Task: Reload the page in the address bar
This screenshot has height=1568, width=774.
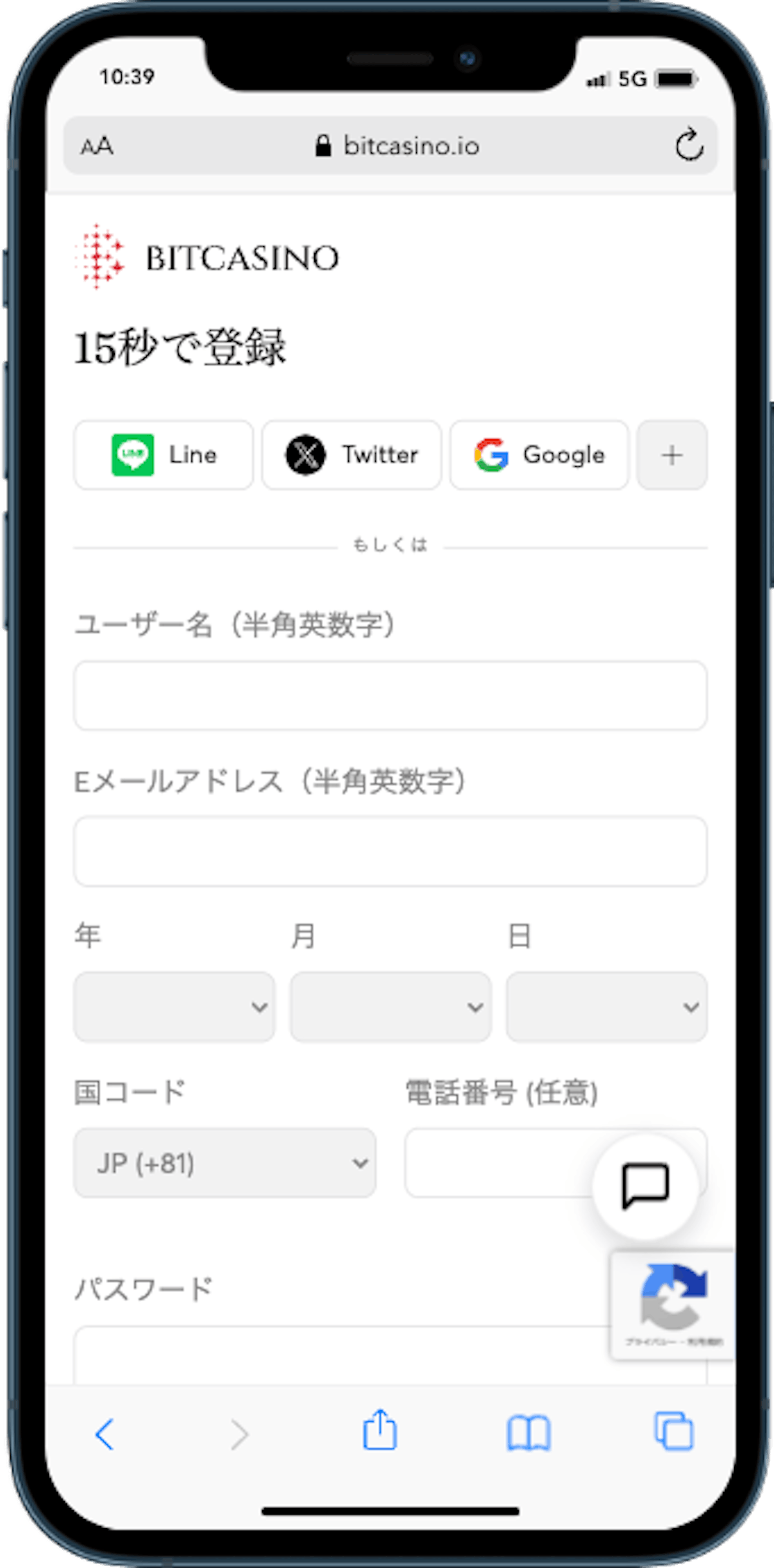Action: [689, 144]
